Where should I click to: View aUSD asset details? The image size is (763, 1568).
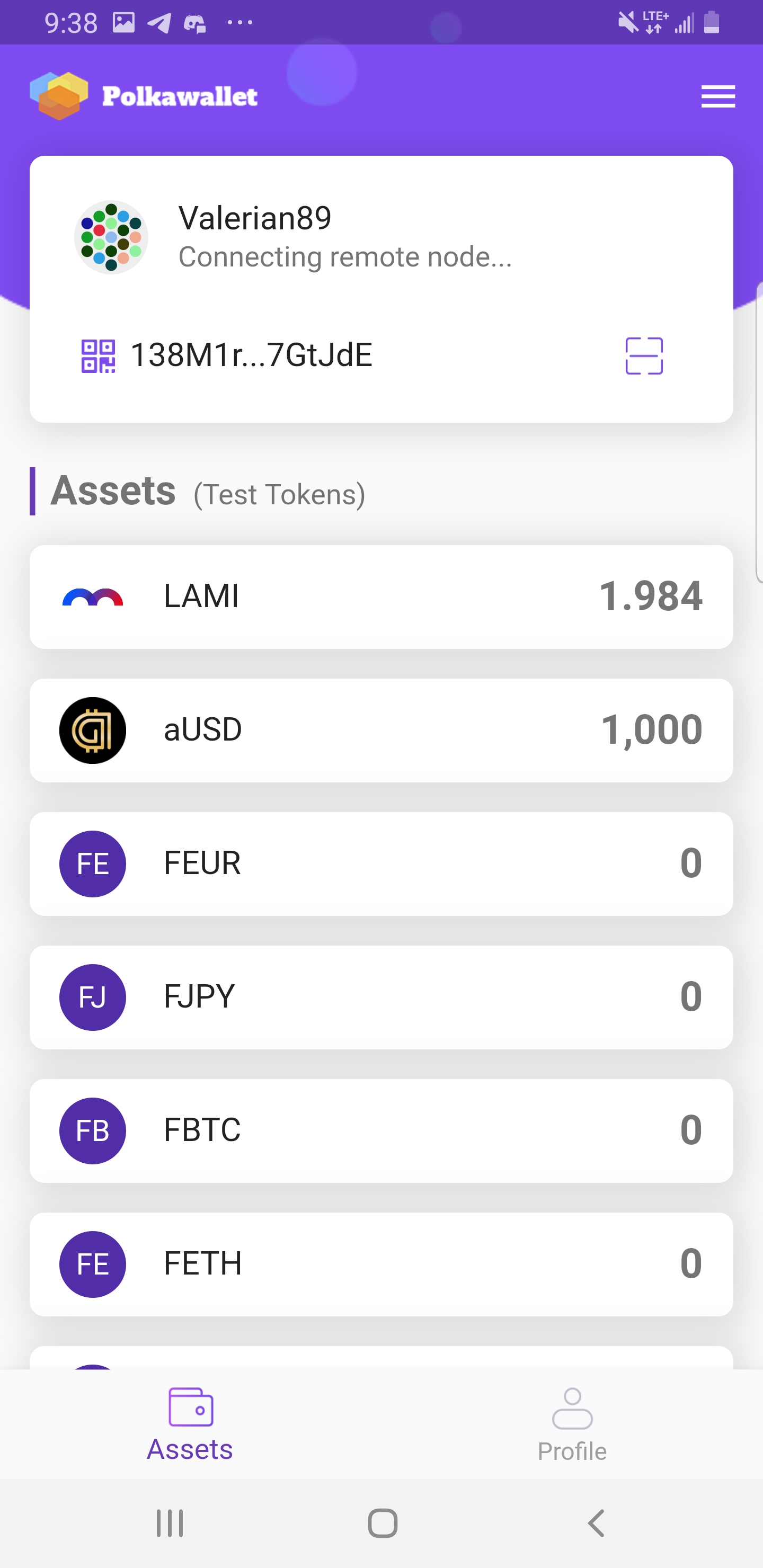pos(381,730)
